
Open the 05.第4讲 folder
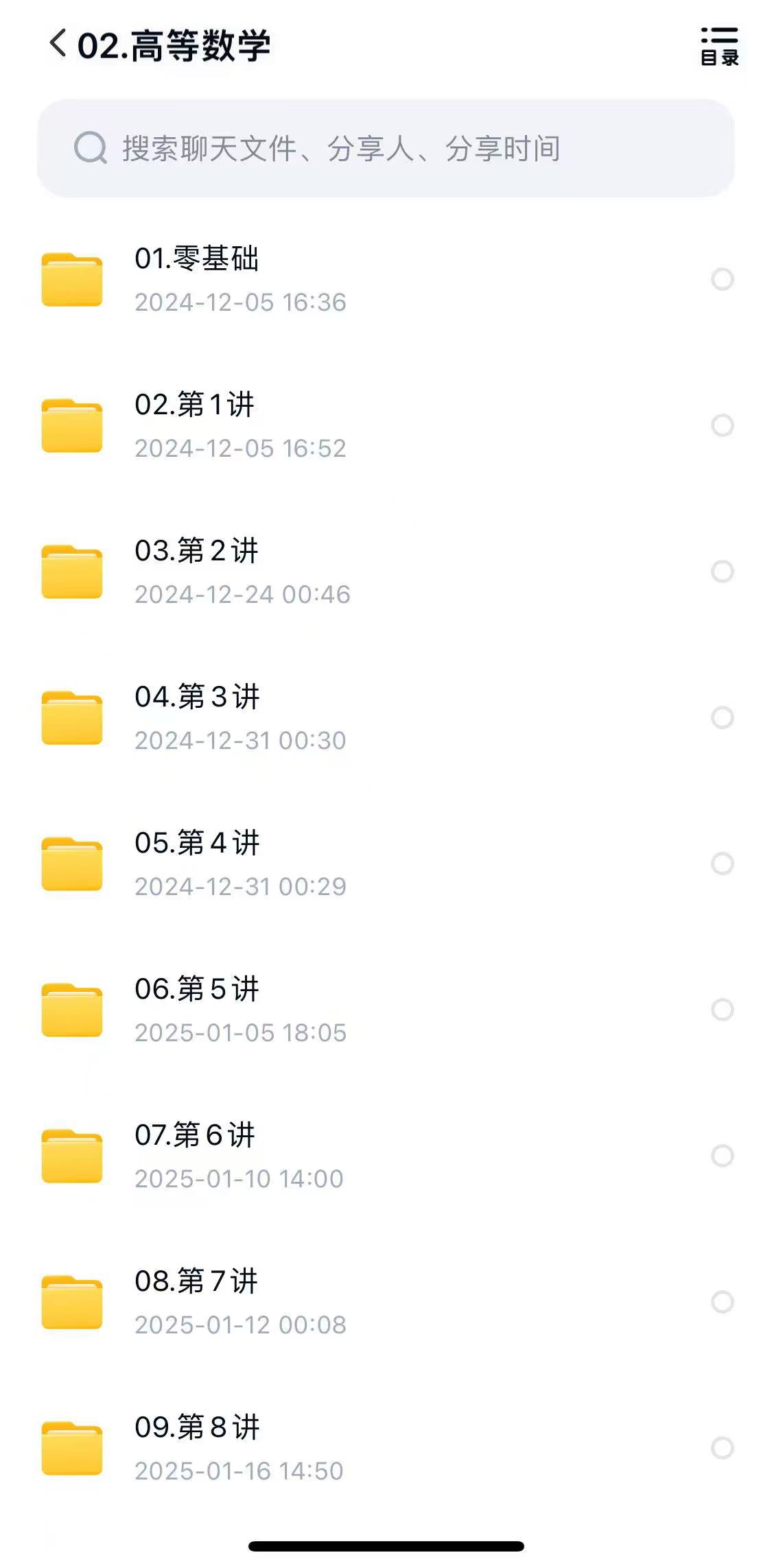coord(197,844)
